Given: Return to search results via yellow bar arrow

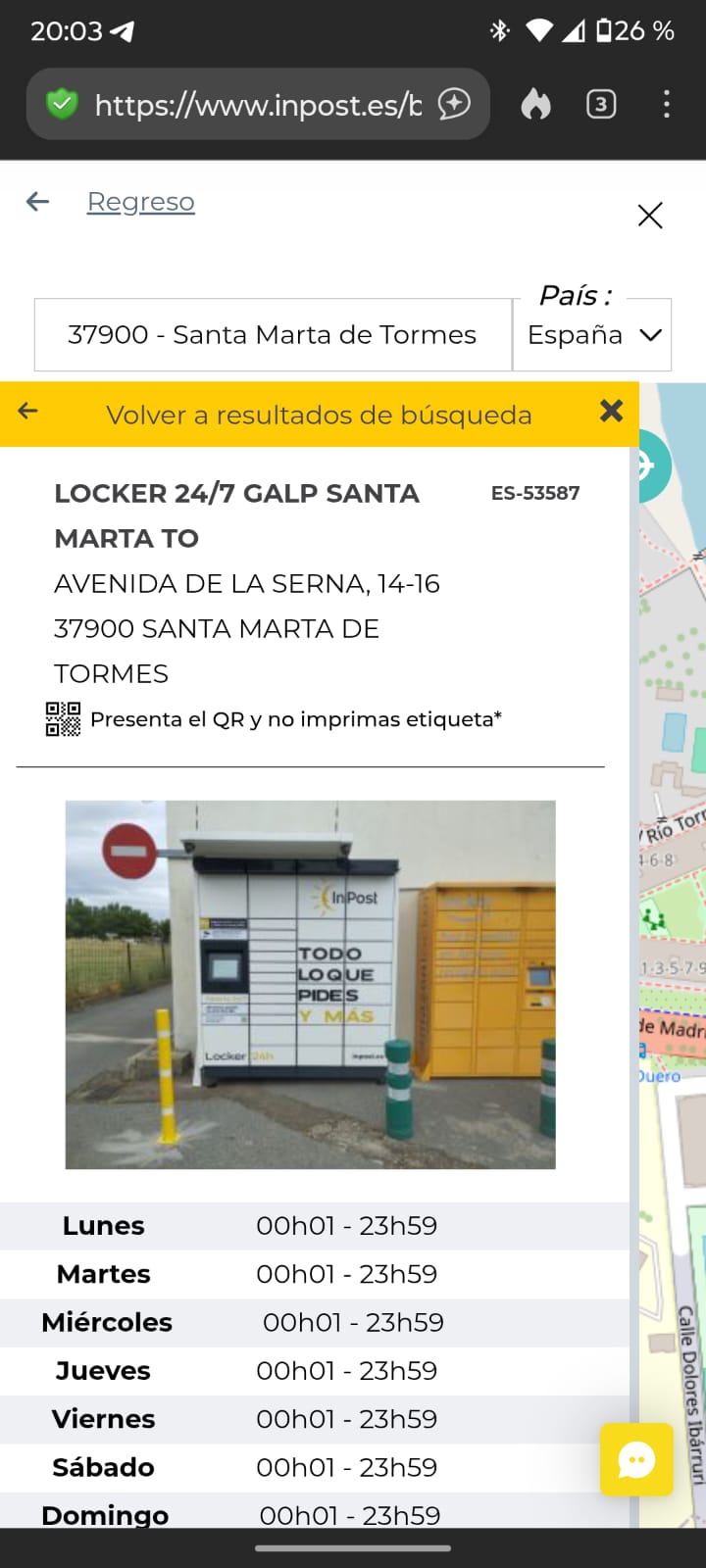Looking at the screenshot, I should click(x=28, y=412).
